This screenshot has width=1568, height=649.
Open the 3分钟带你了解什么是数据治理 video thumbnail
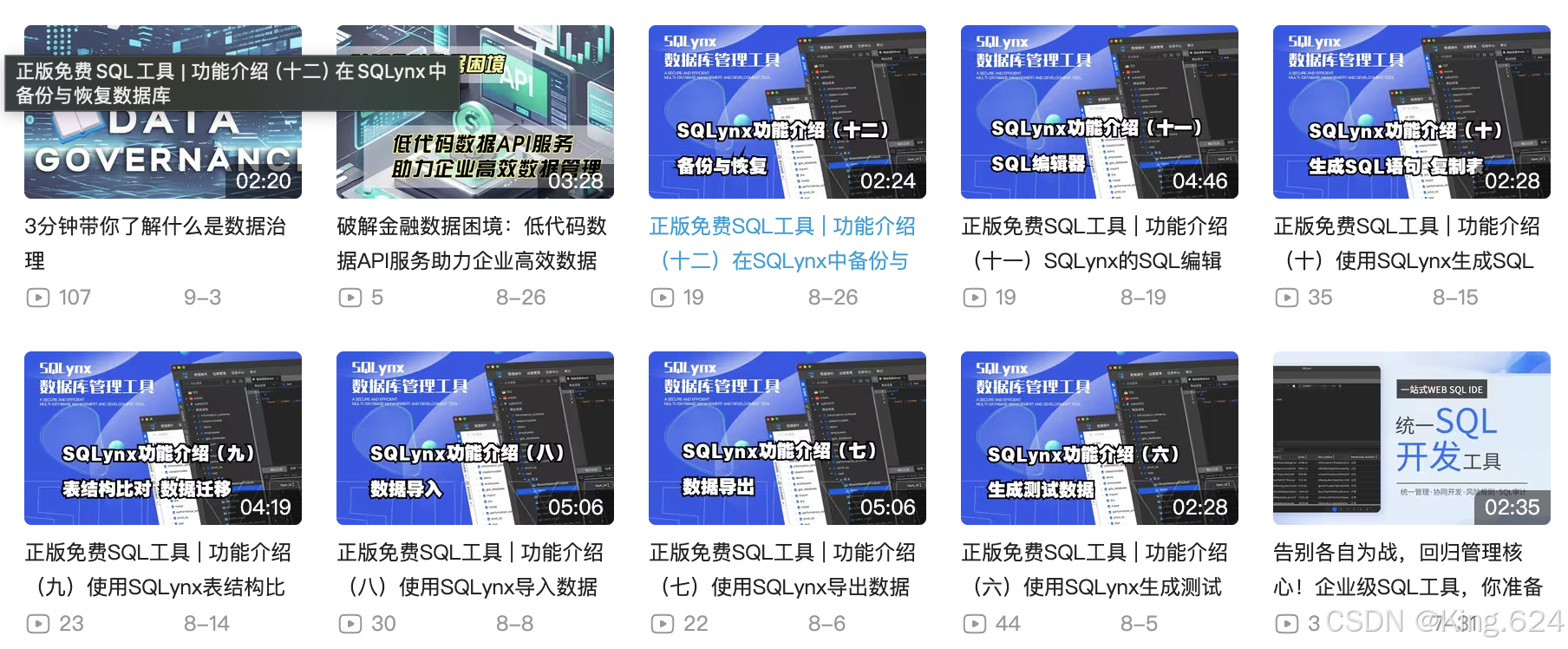click(x=162, y=152)
